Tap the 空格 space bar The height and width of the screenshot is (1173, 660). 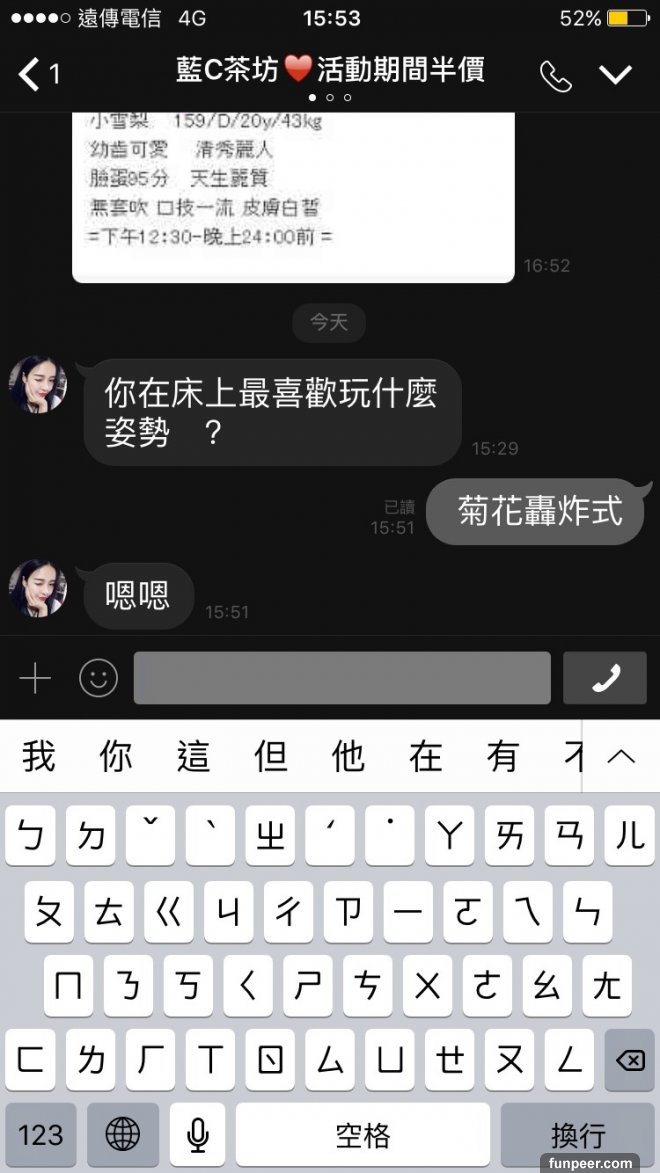(x=363, y=1135)
